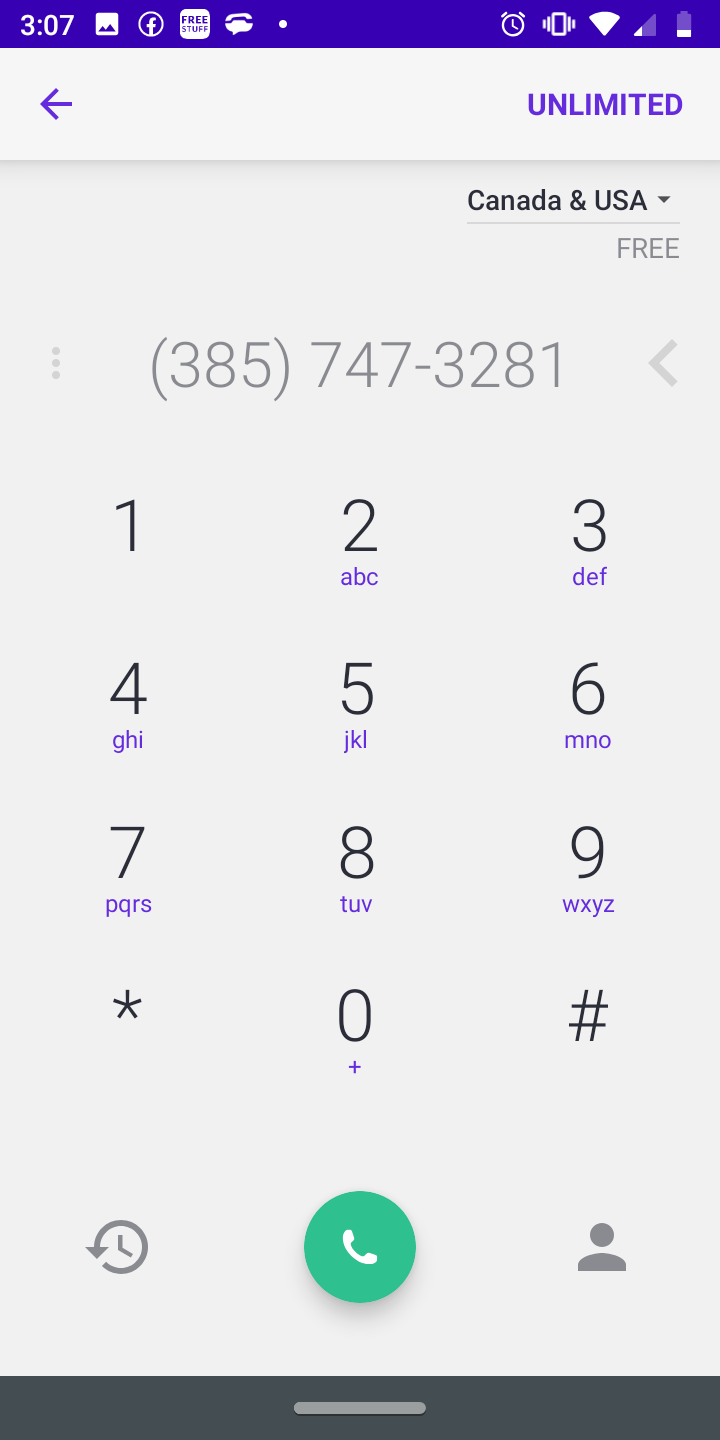Viewport: 720px width, 1440px height.
Task: Enter digit 9 wxyz
Action: coord(588,868)
